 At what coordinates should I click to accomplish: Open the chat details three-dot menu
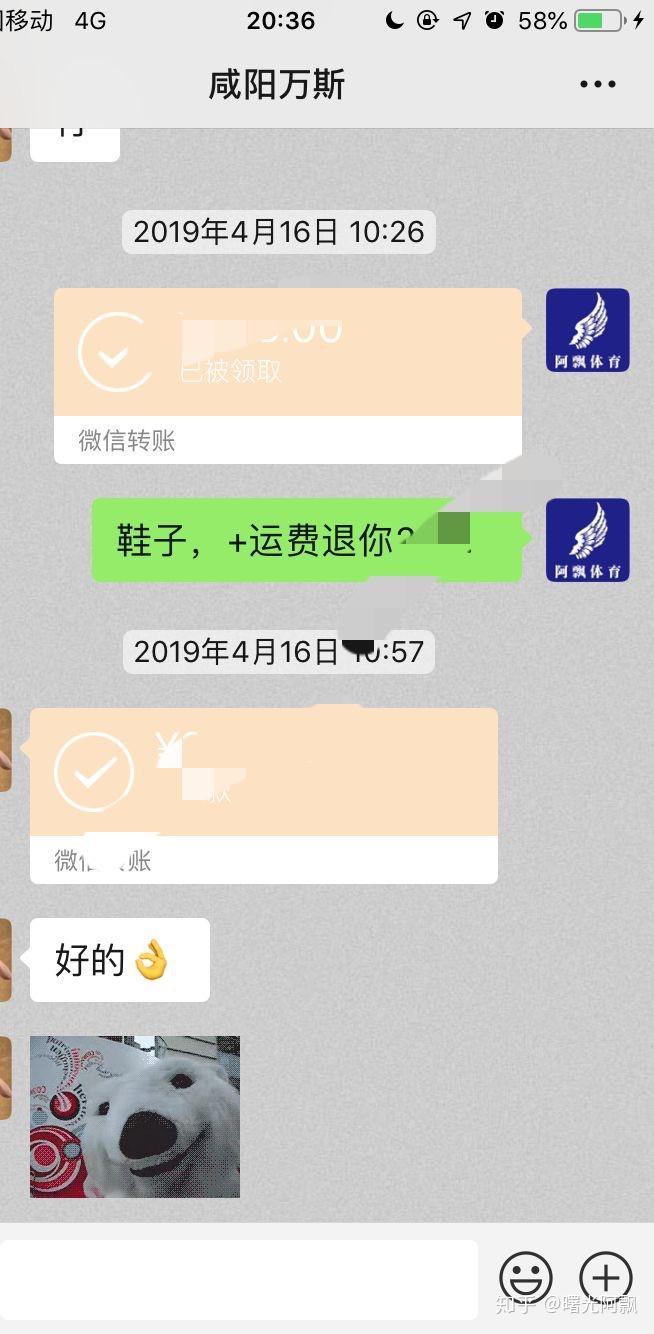click(597, 84)
